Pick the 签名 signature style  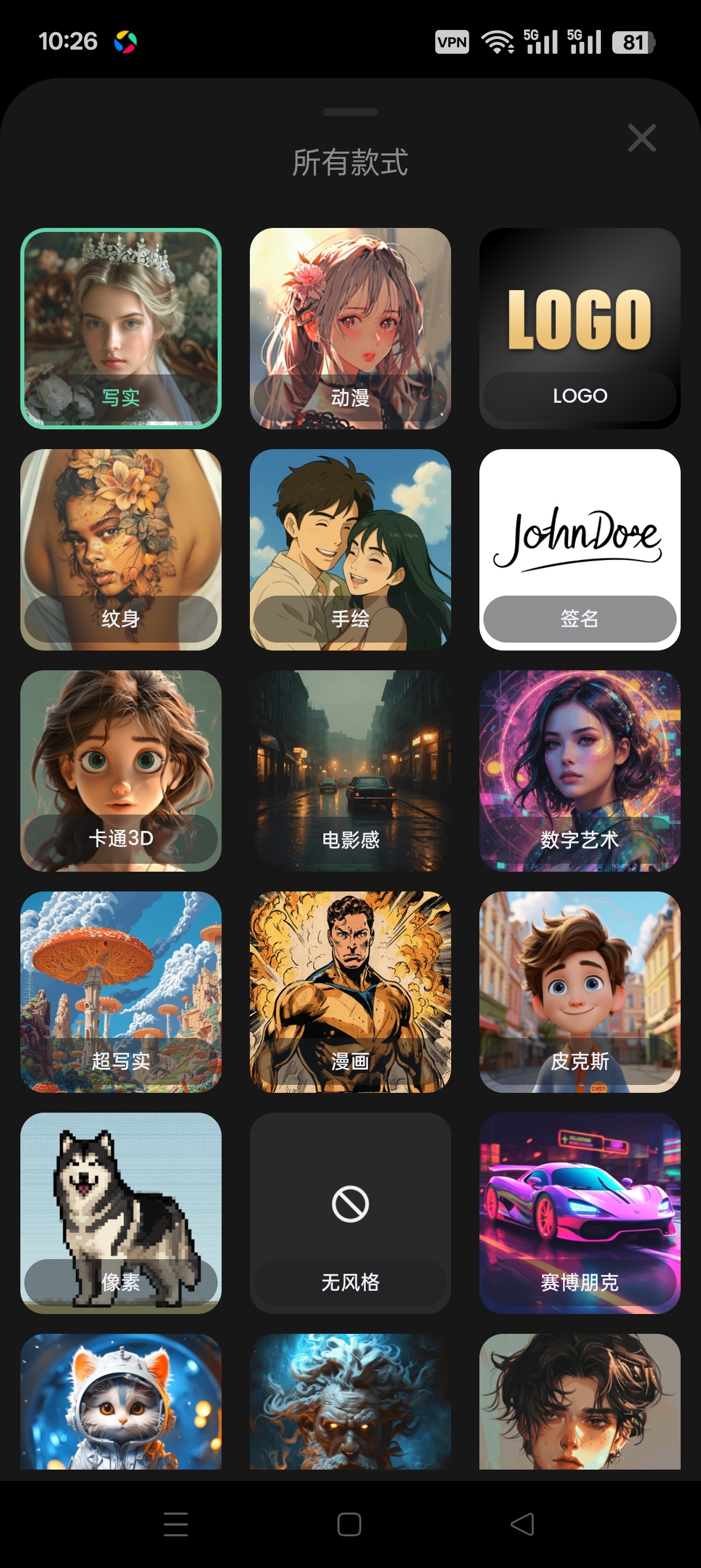click(x=579, y=550)
